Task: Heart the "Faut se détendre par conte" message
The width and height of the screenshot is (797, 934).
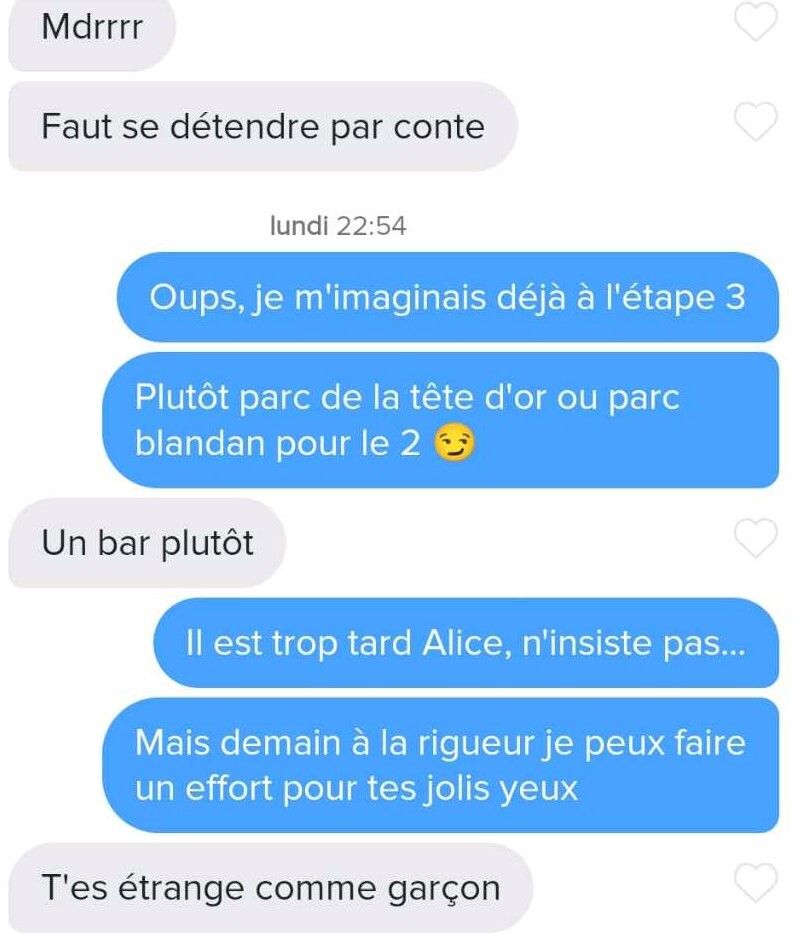Action: tap(756, 122)
